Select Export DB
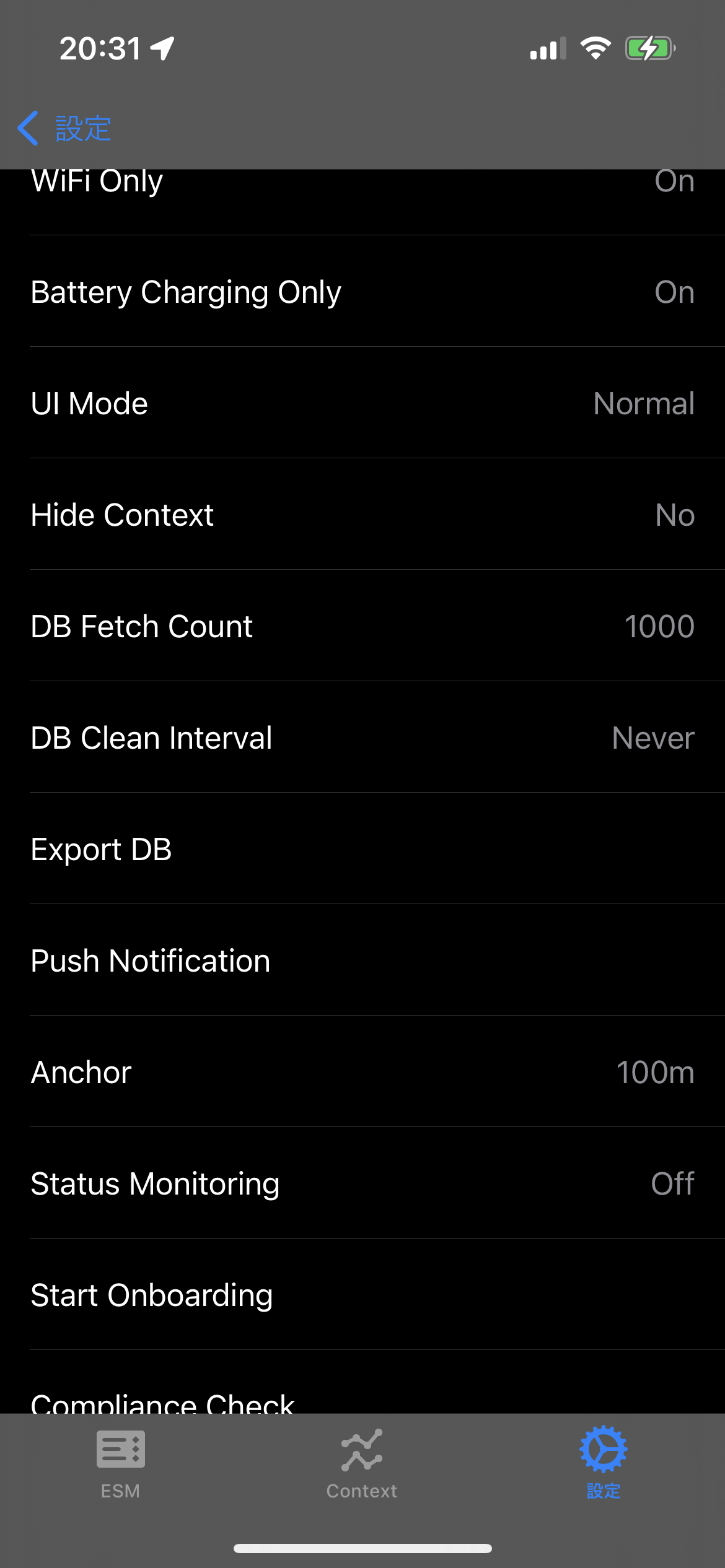 pyautogui.click(x=362, y=848)
